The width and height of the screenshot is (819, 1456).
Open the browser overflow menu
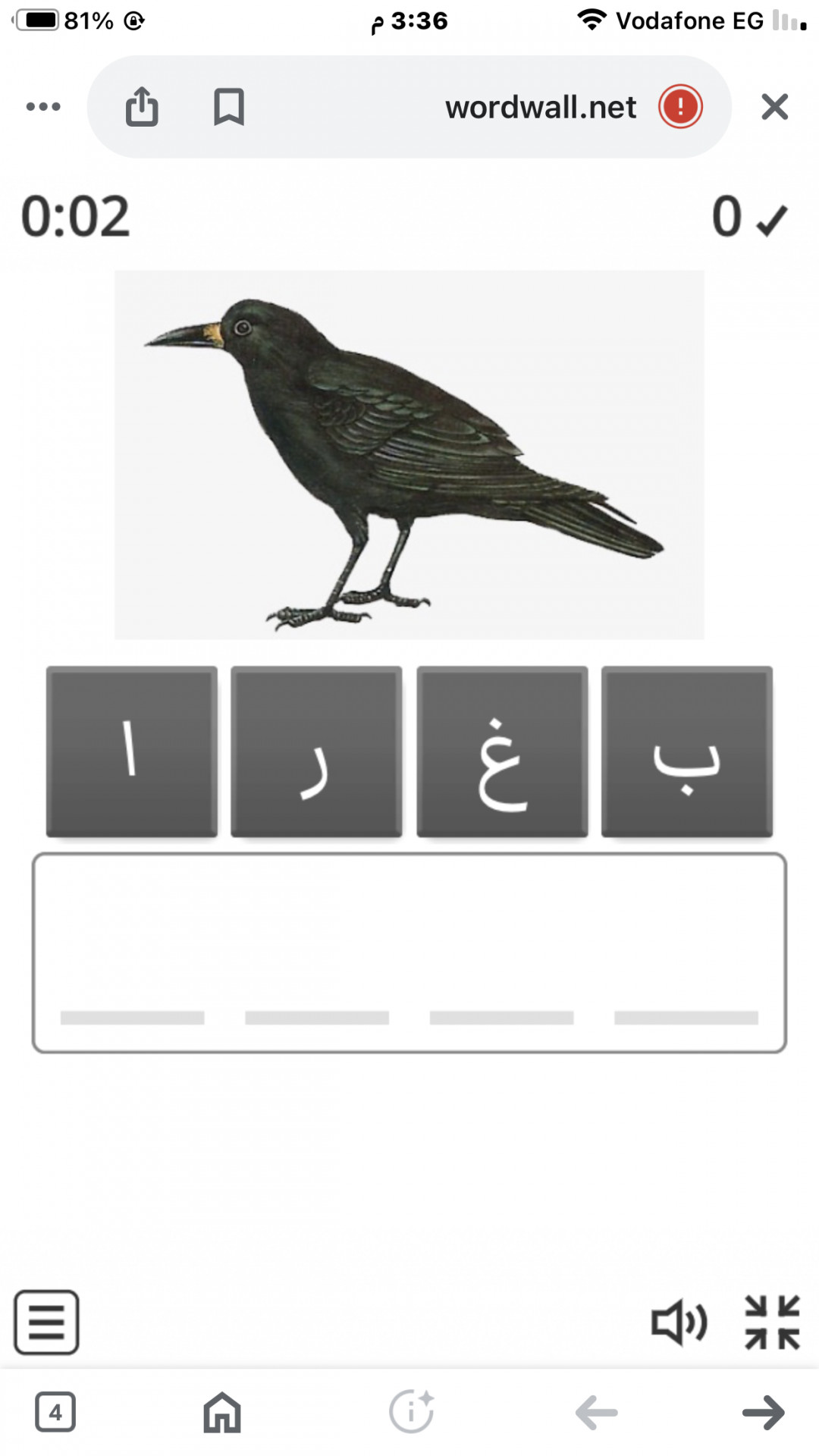[x=43, y=107]
